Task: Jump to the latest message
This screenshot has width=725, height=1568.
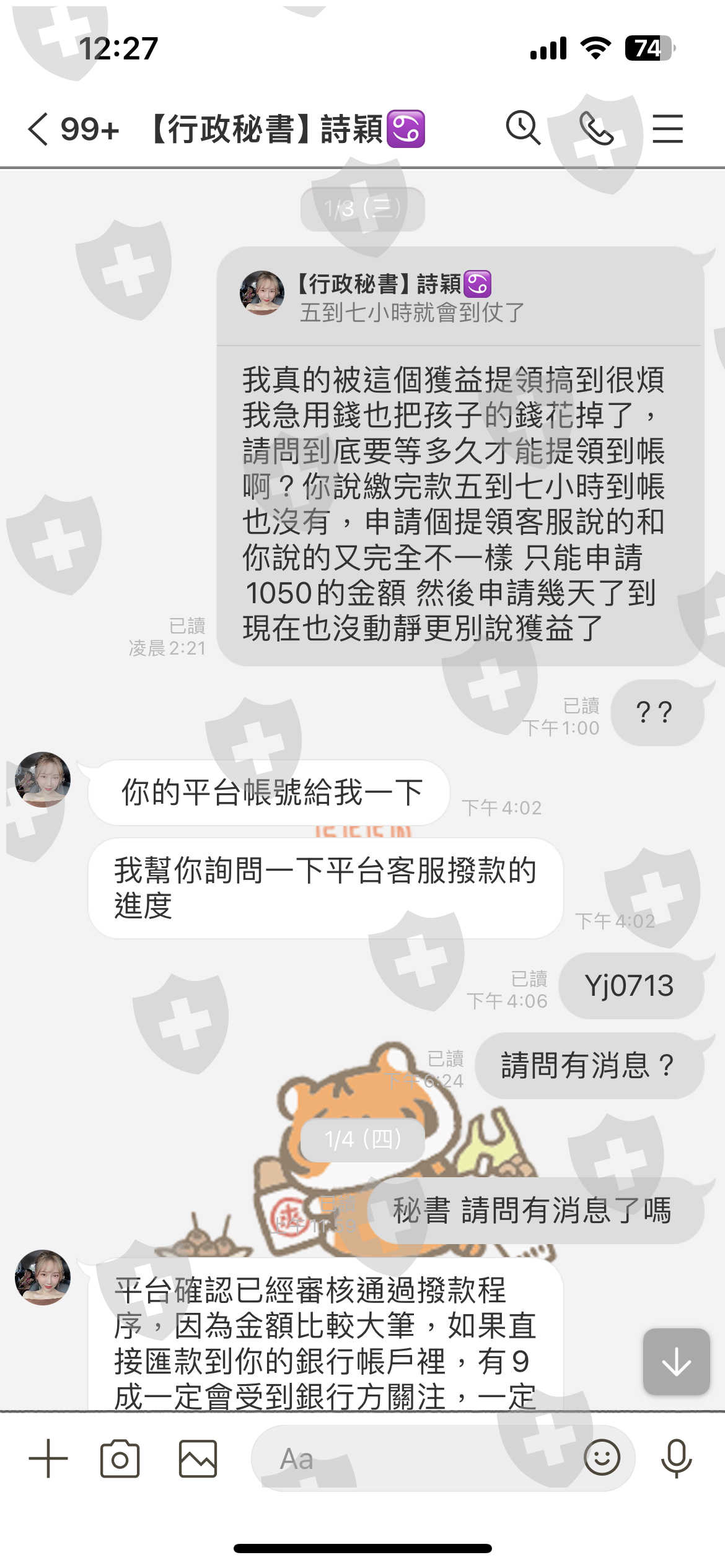Action: click(676, 1362)
